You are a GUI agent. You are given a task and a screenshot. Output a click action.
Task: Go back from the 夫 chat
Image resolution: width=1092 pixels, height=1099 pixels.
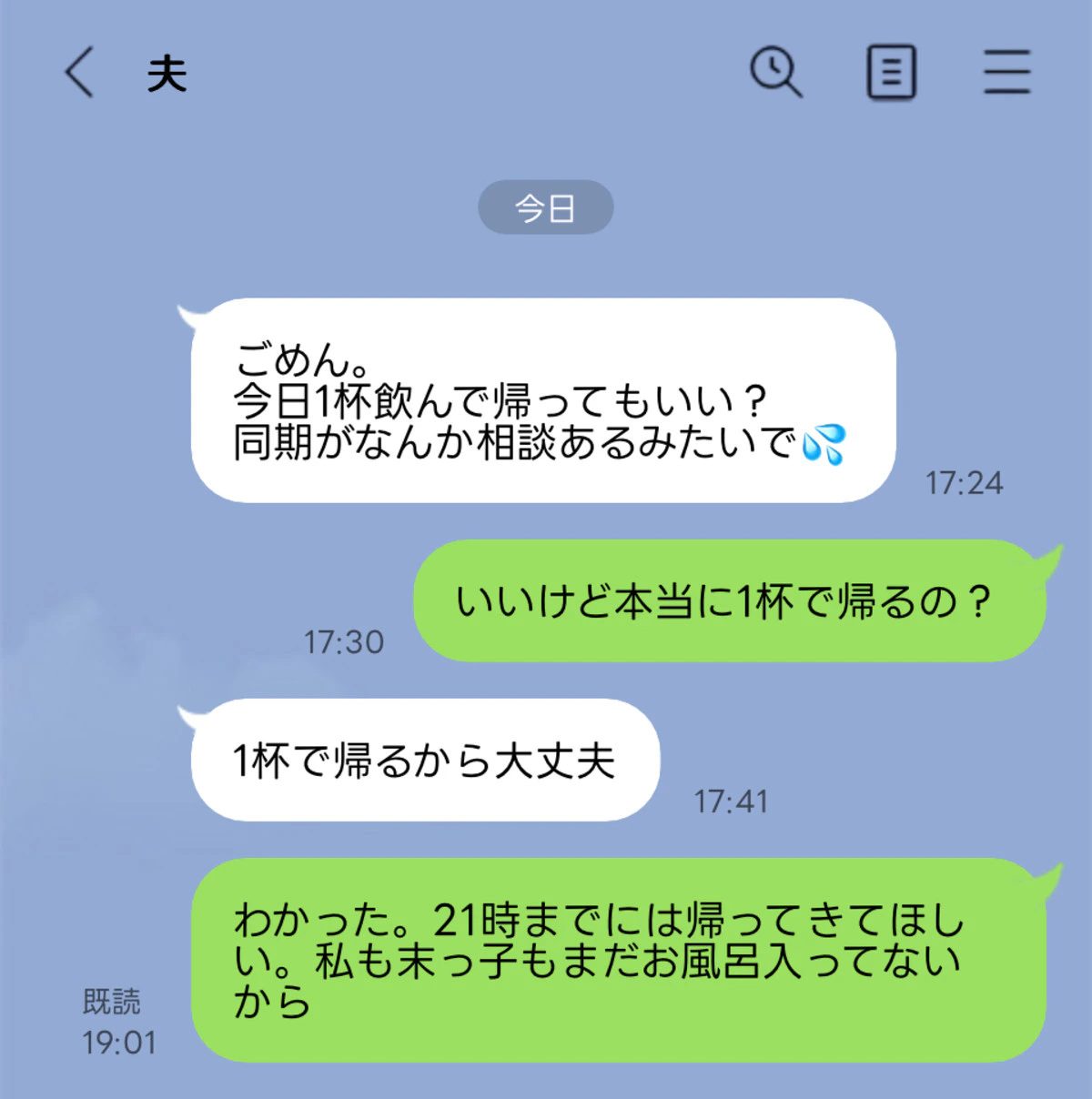(79, 72)
